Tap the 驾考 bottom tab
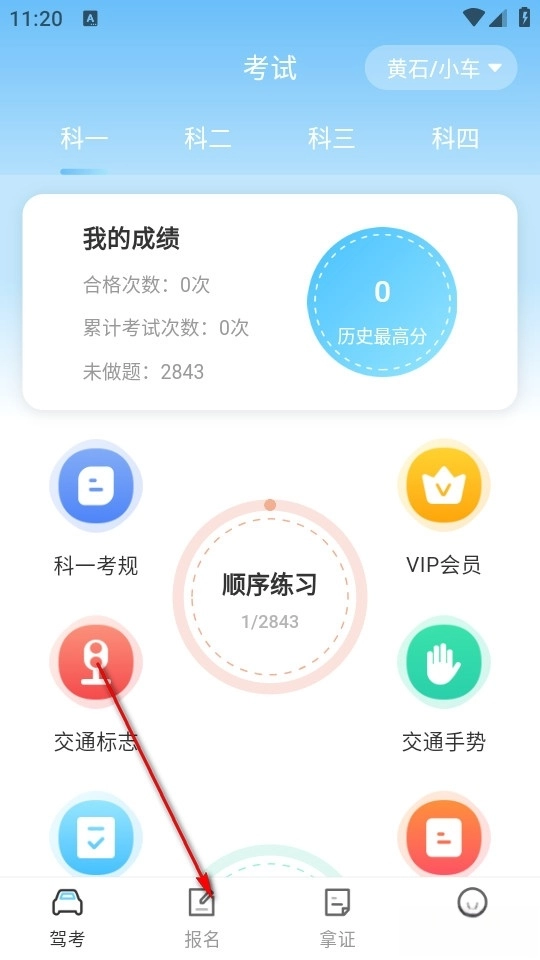Viewport: 540px width, 960px height. (x=67, y=918)
